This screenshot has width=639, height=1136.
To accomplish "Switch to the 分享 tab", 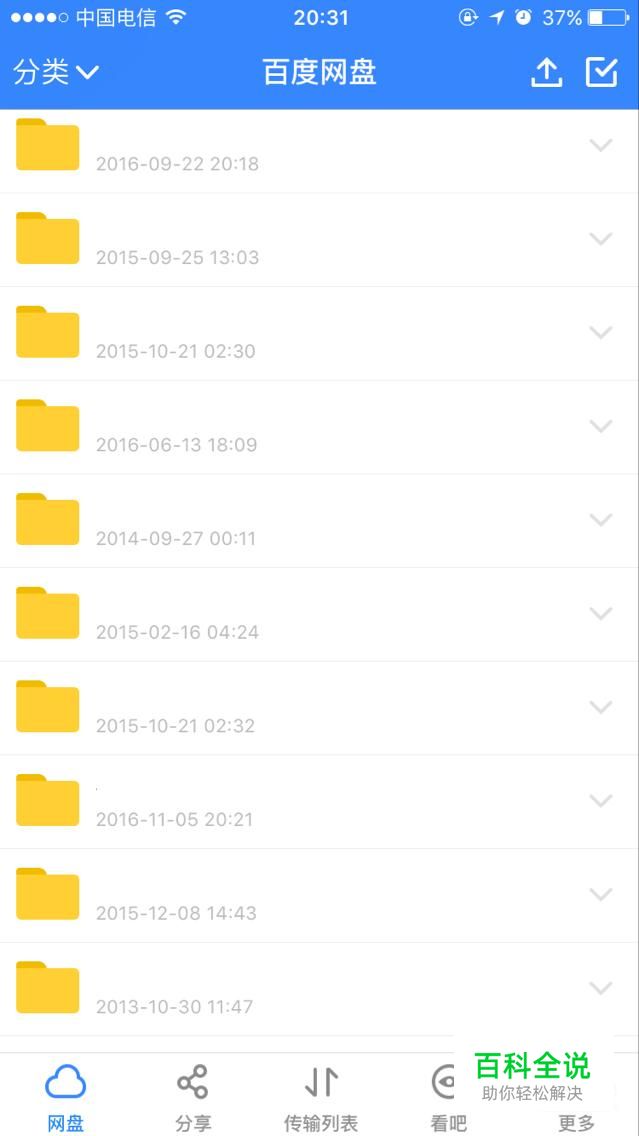I will pos(193,1096).
